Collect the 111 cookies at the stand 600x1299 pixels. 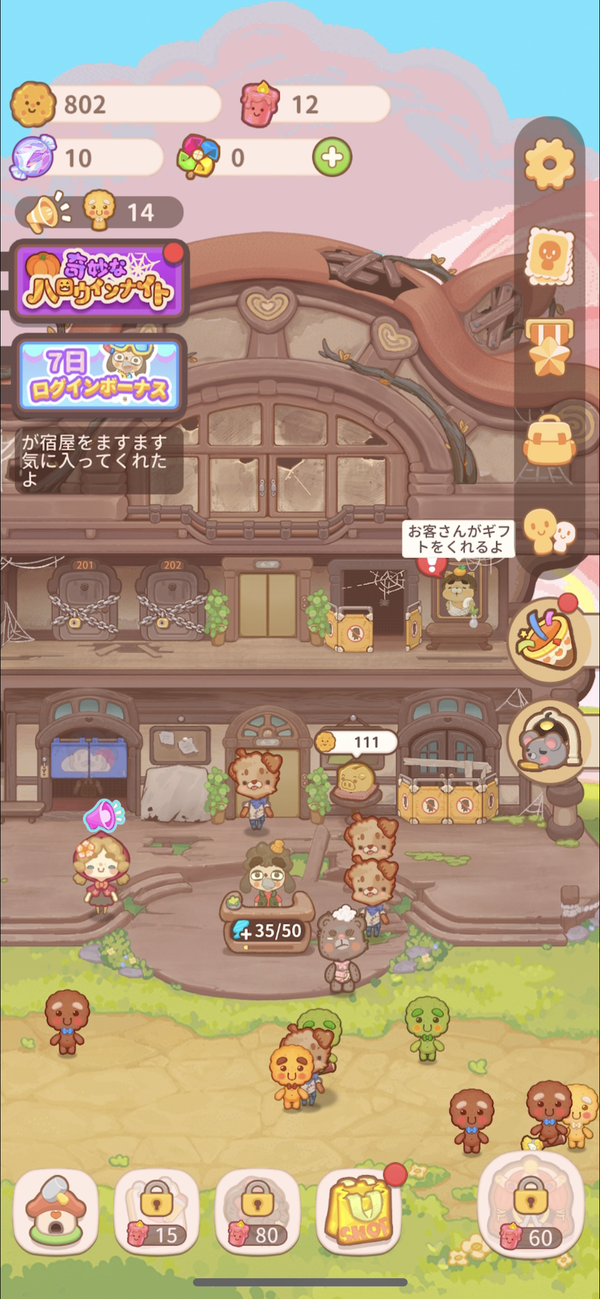tap(355, 741)
